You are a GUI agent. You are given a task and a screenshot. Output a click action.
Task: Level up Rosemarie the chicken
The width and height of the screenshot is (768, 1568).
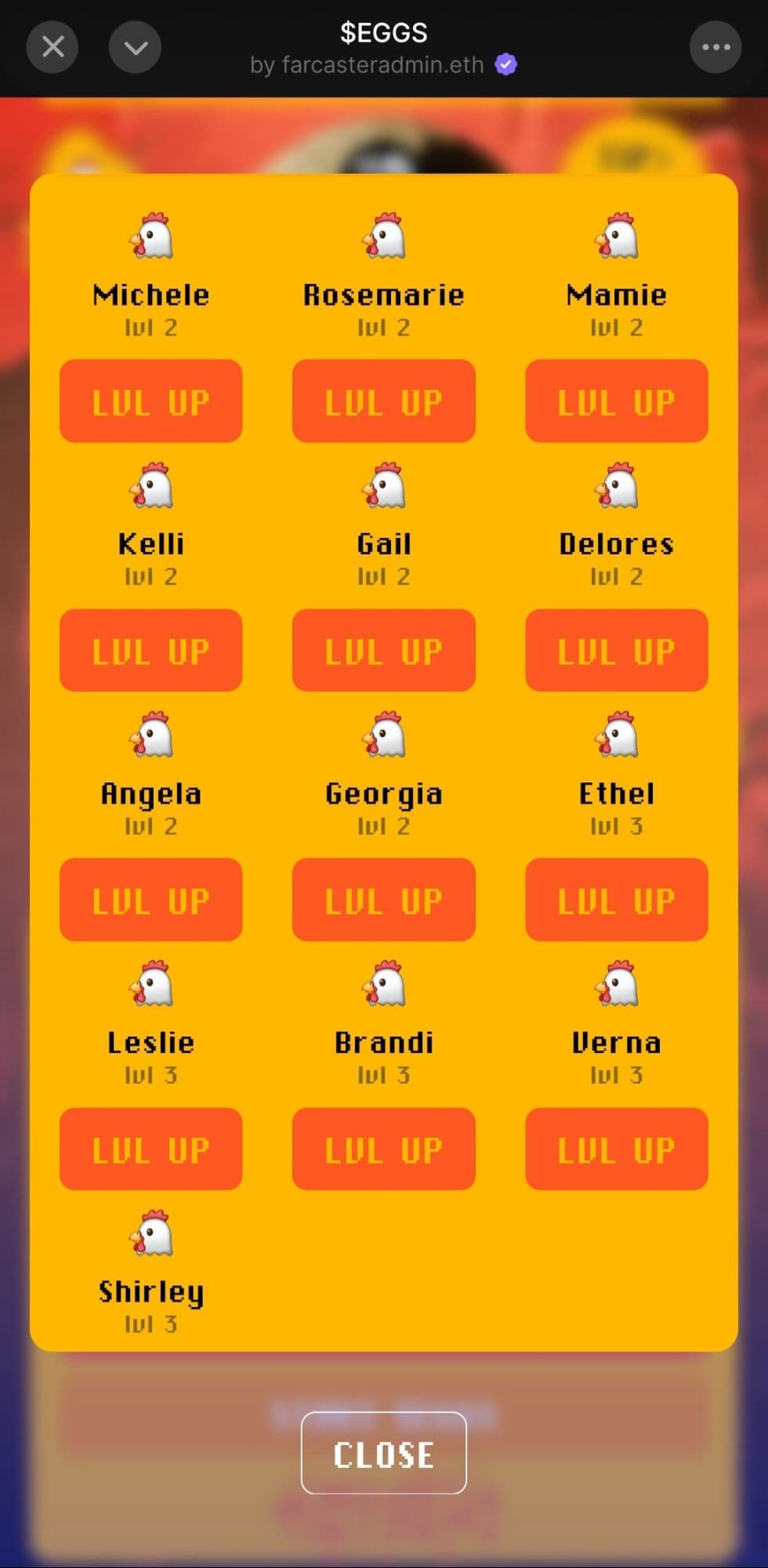[x=383, y=401]
